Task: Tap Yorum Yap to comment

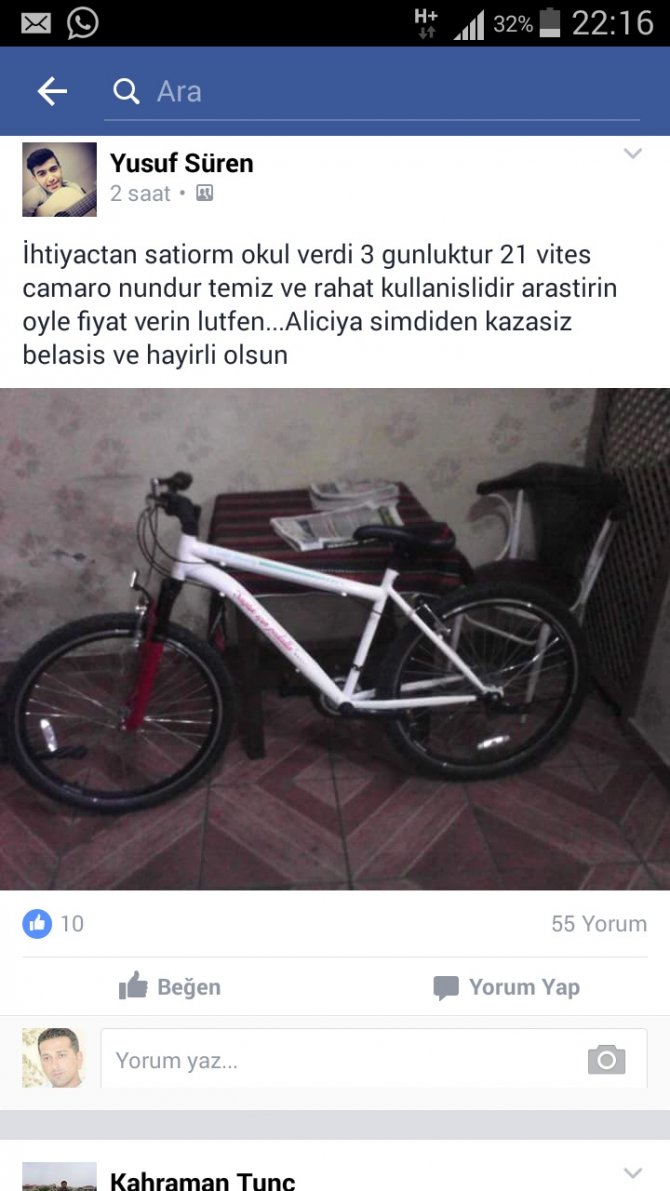Action: pyautogui.click(x=506, y=987)
